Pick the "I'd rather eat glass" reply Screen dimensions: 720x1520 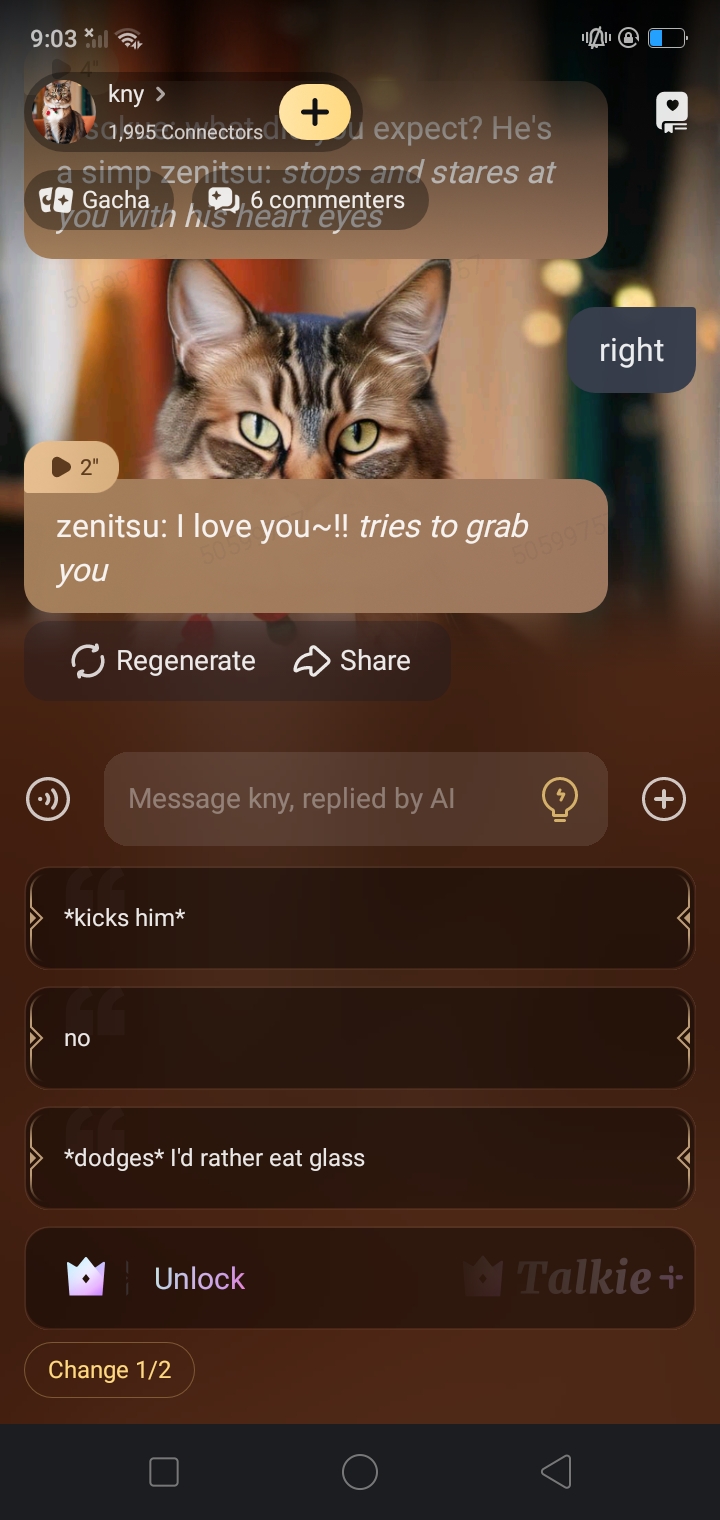tap(360, 1158)
